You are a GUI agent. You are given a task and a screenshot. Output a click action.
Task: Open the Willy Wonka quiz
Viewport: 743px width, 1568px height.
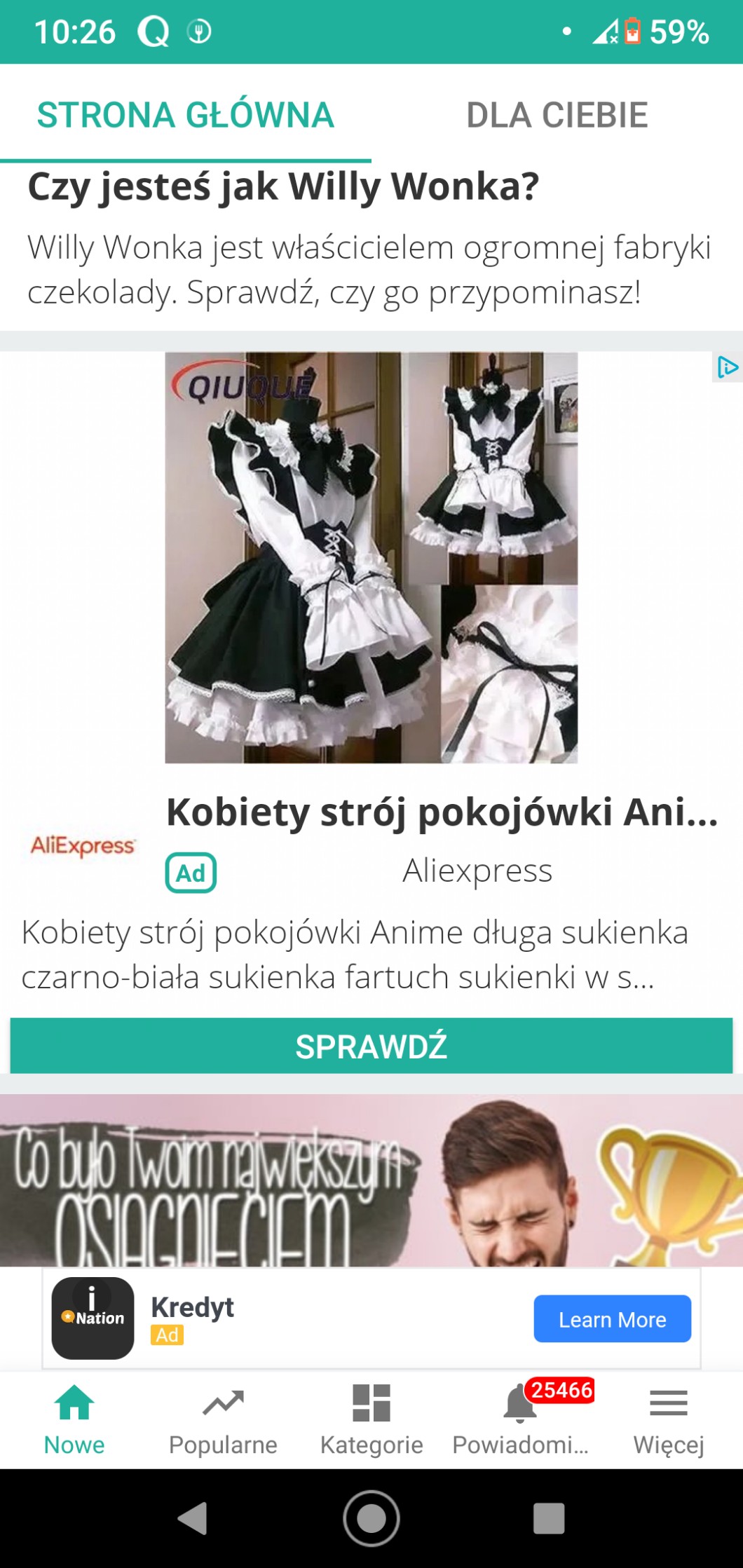click(x=283, y=187)
